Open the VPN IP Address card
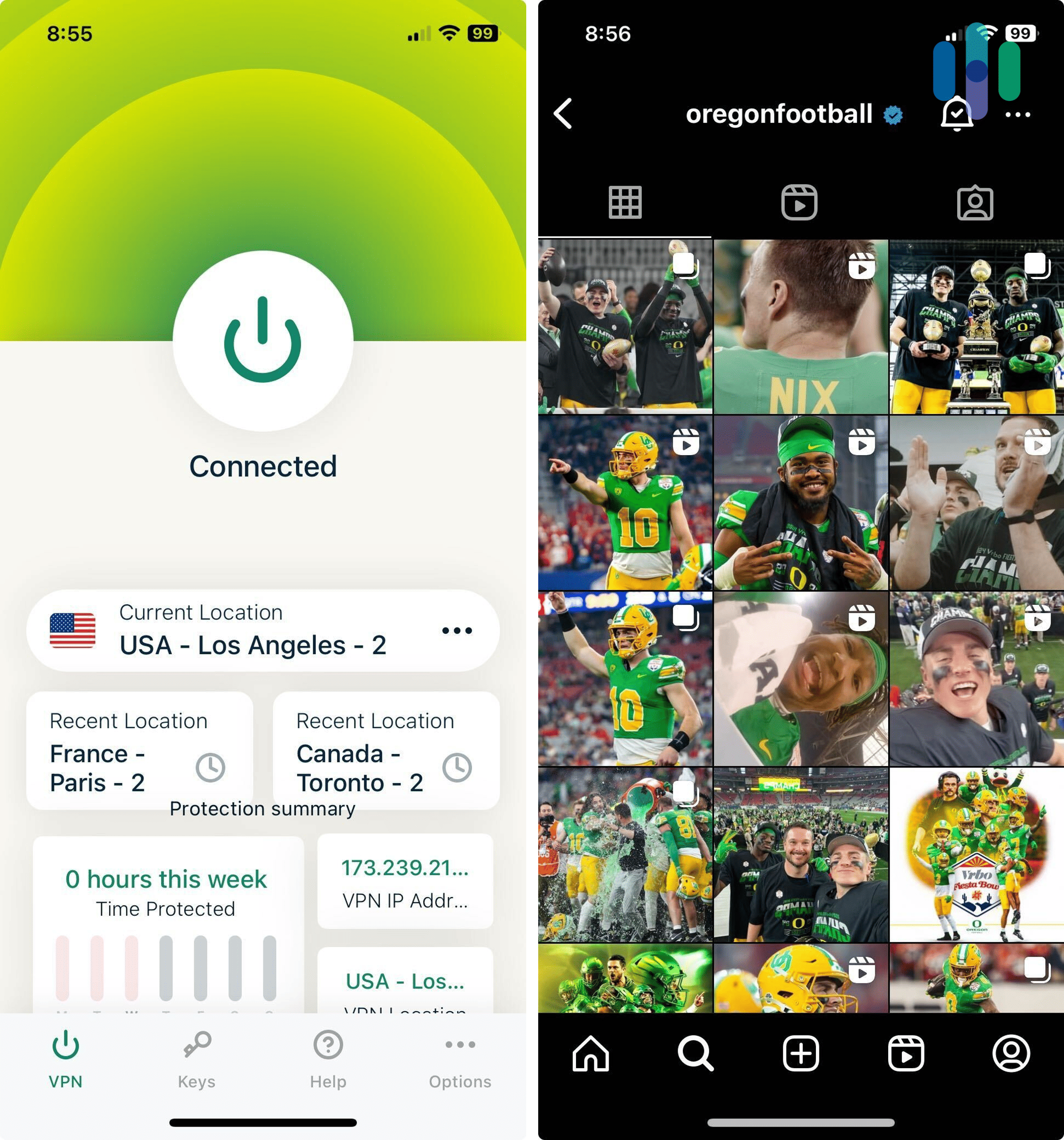Screen dimensions: 1064x1140 pos(405,882)
